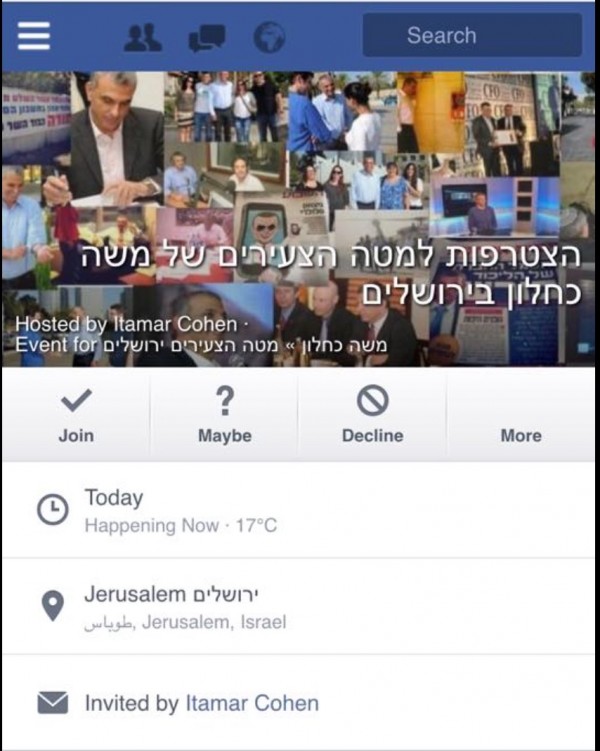The width and height of the screenshot is (600, 751).
Task: Open the messages icon
Action: tap(206, 37)
